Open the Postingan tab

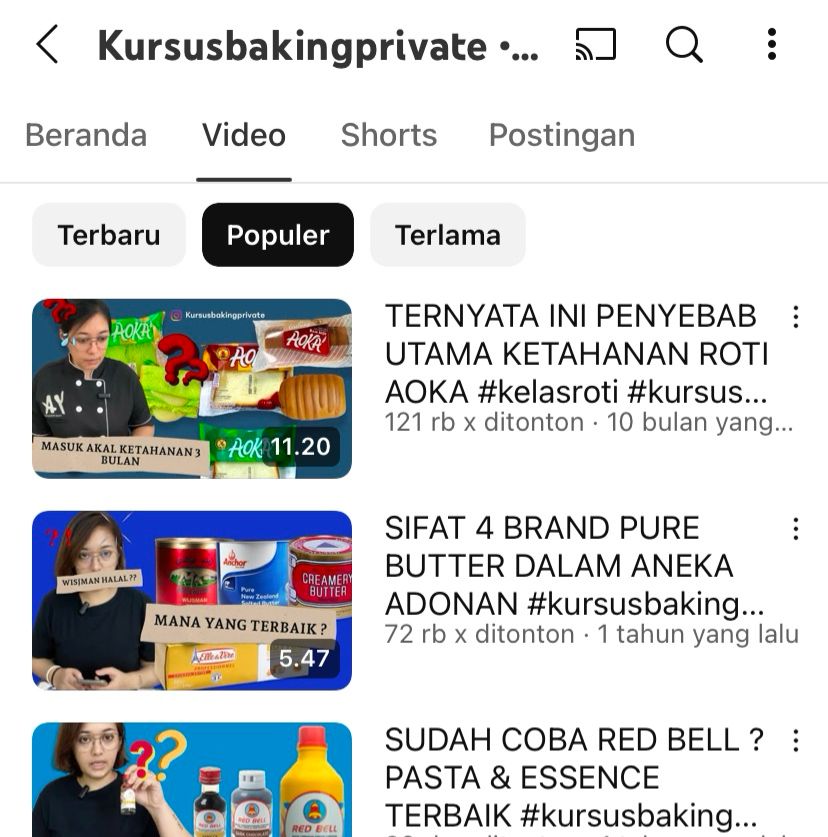tap(561, 135)
